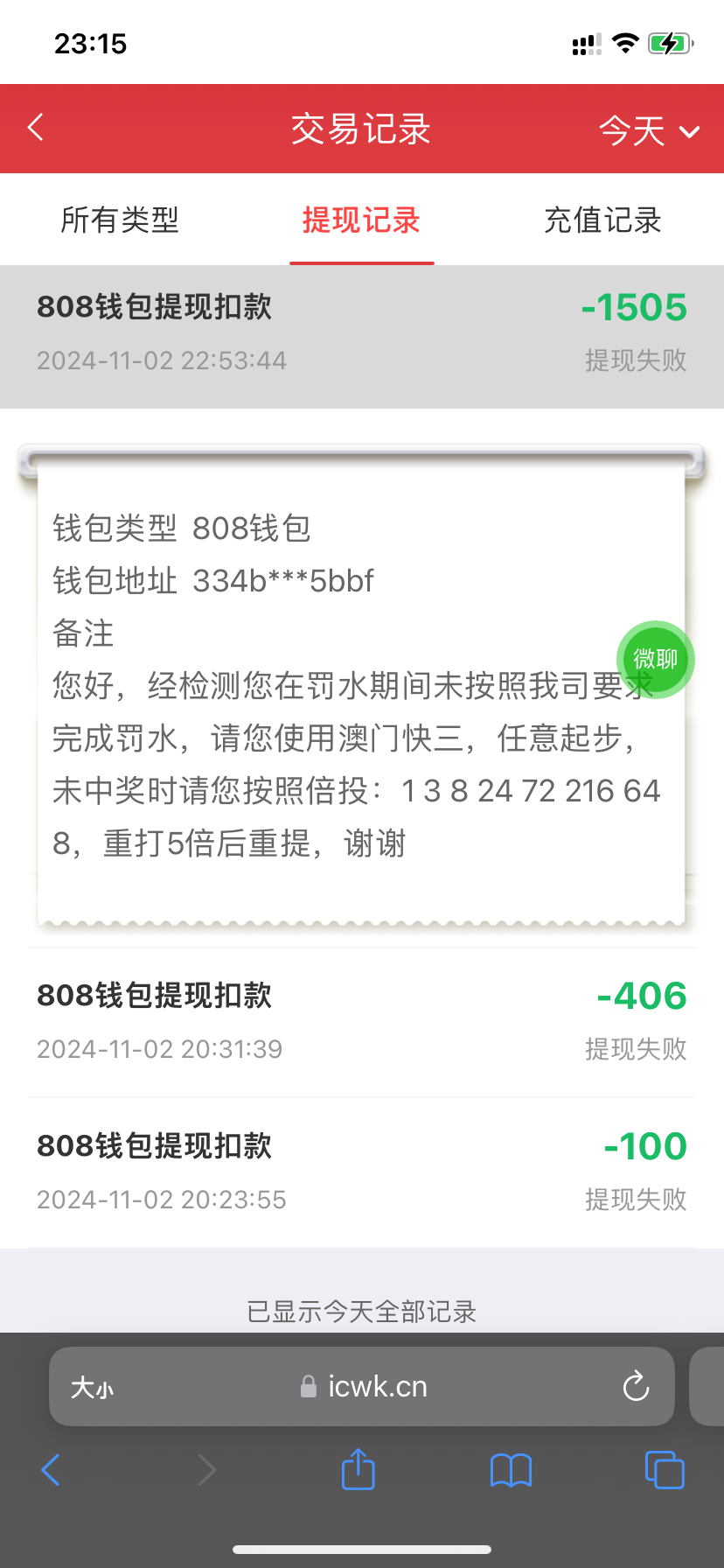Open Safari bookmarks

[511, 1470]
